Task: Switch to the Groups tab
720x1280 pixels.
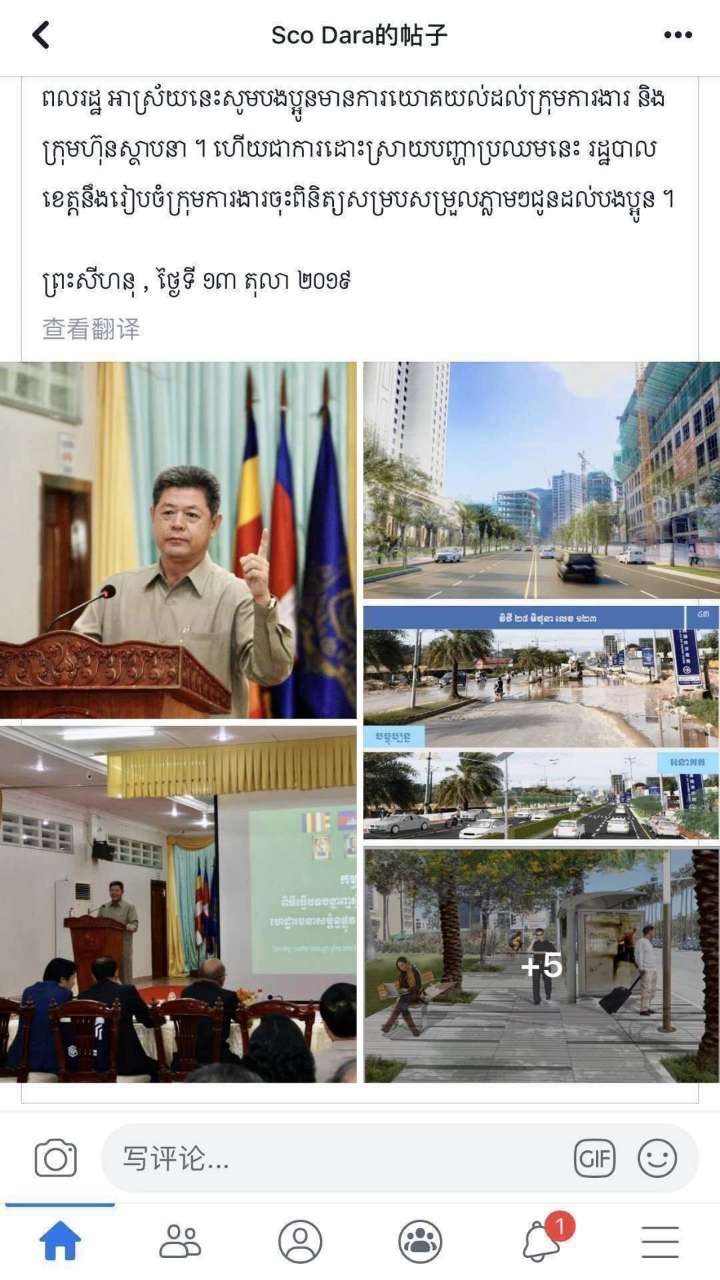Action: (x=420, y=1241)
